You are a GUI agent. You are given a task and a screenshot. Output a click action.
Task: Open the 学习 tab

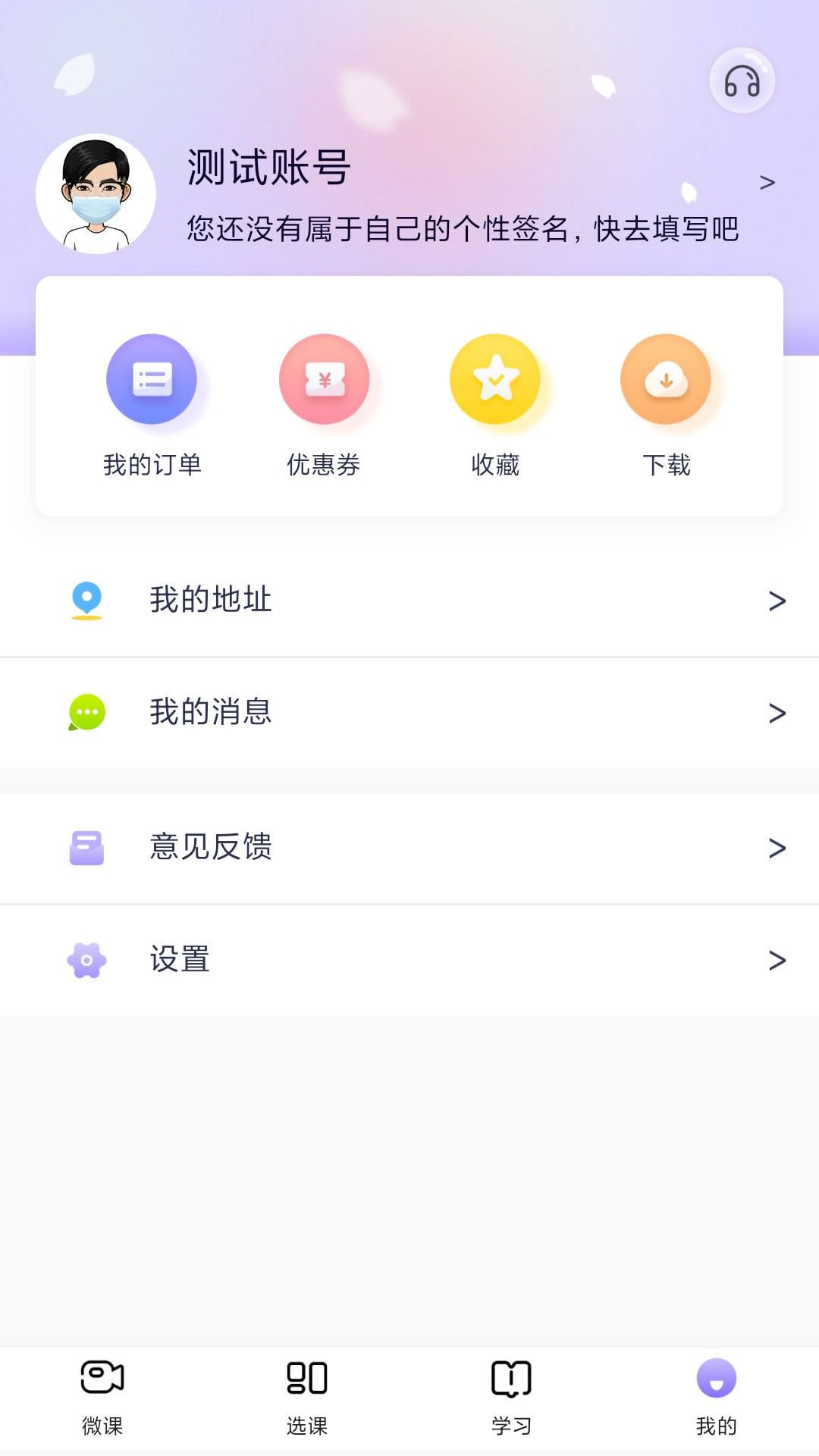coord(512,1399)
